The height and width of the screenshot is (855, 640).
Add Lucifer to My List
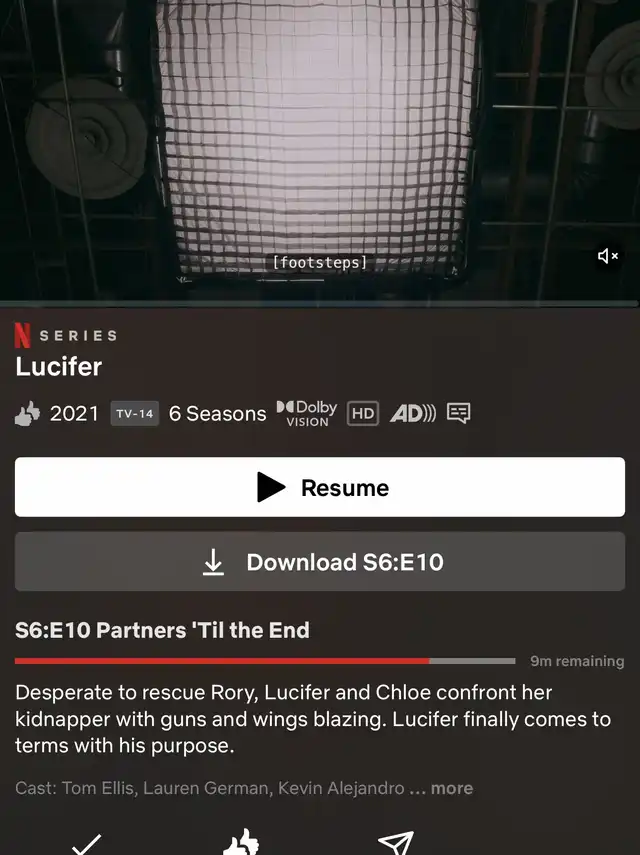pos(87,843)
